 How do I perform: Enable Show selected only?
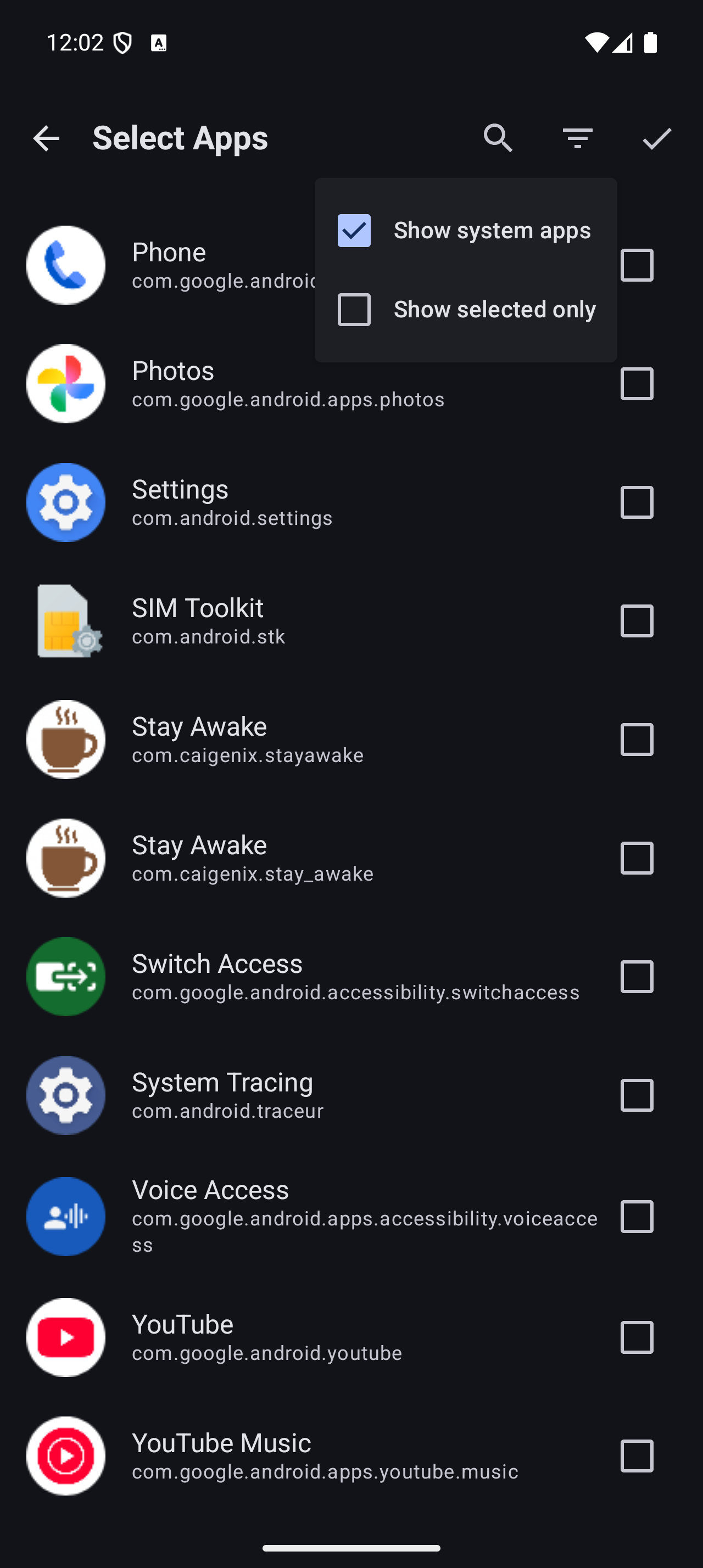[x=354, y=310]
